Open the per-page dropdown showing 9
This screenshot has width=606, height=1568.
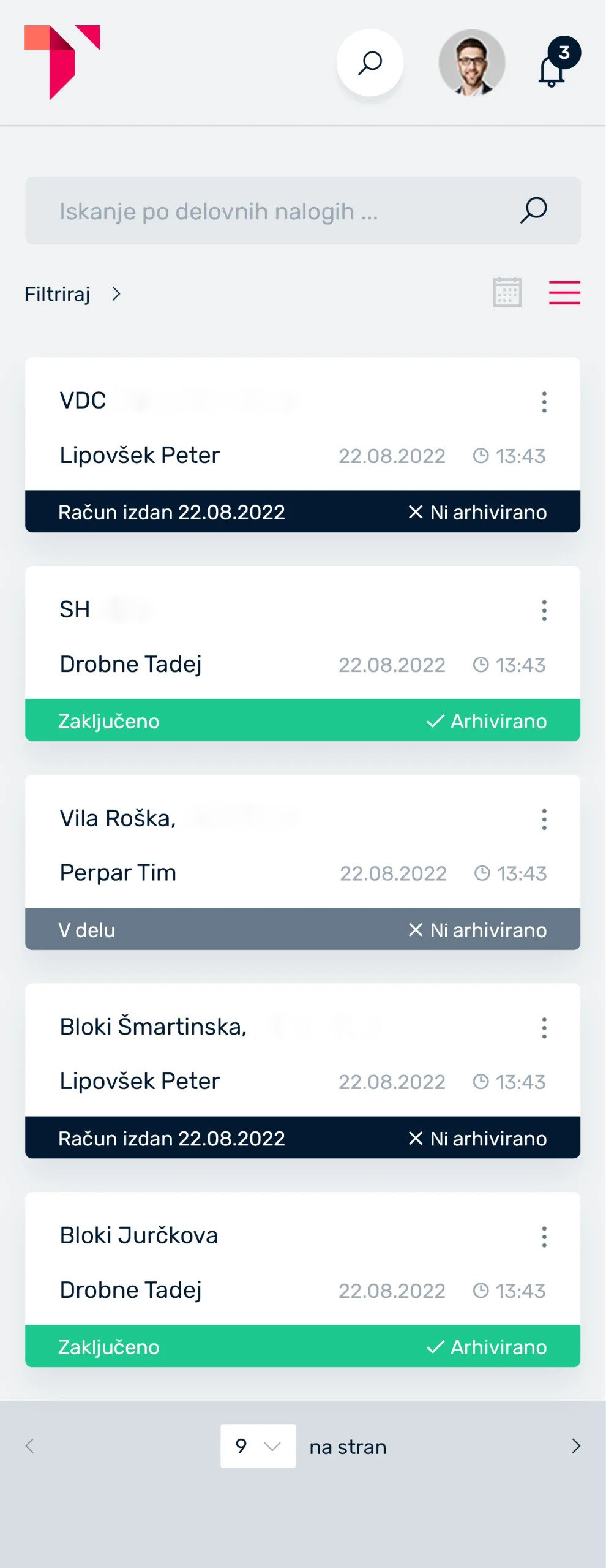[257, 1447]
